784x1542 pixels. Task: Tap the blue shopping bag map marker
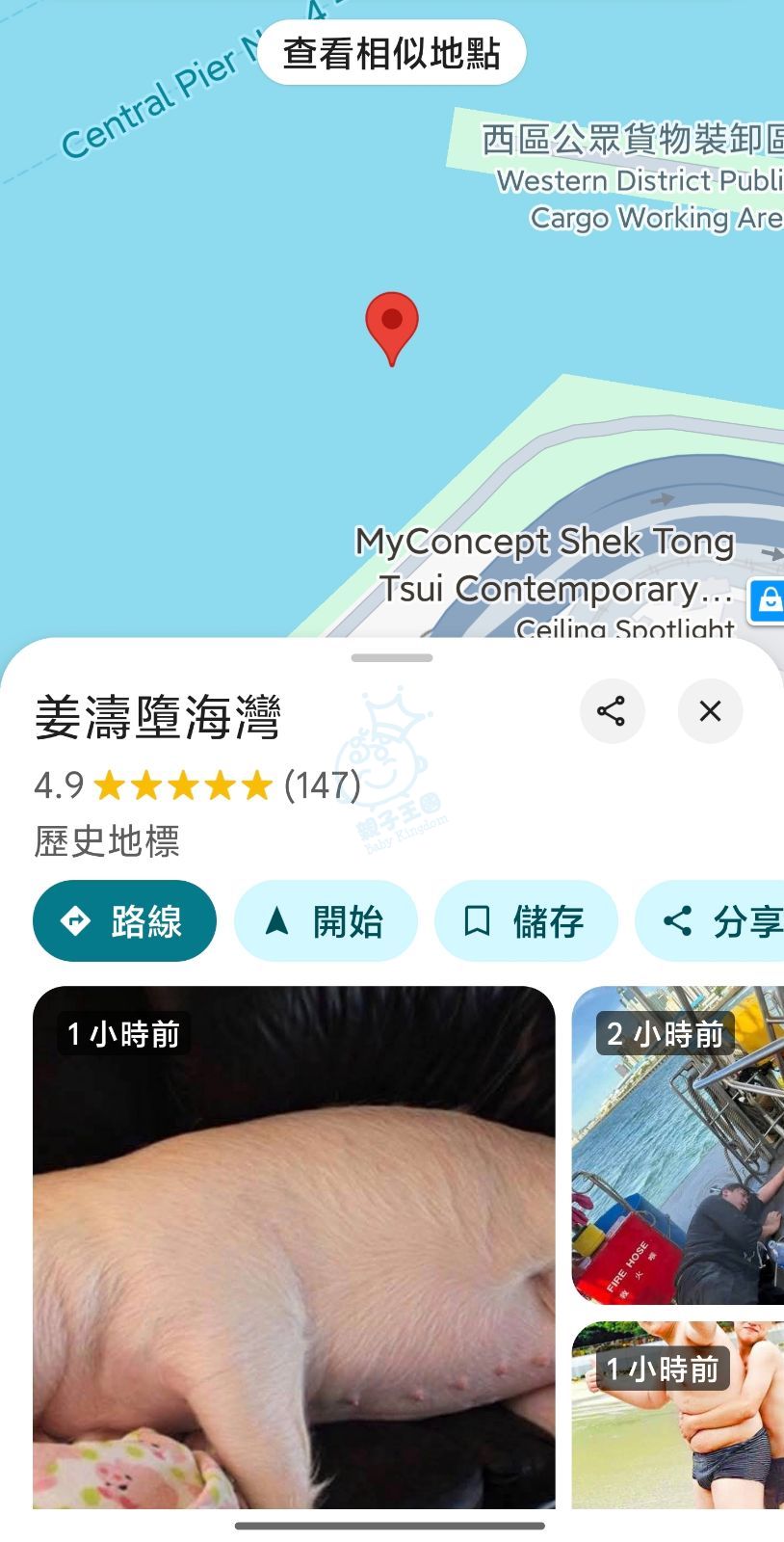point(769,601)
